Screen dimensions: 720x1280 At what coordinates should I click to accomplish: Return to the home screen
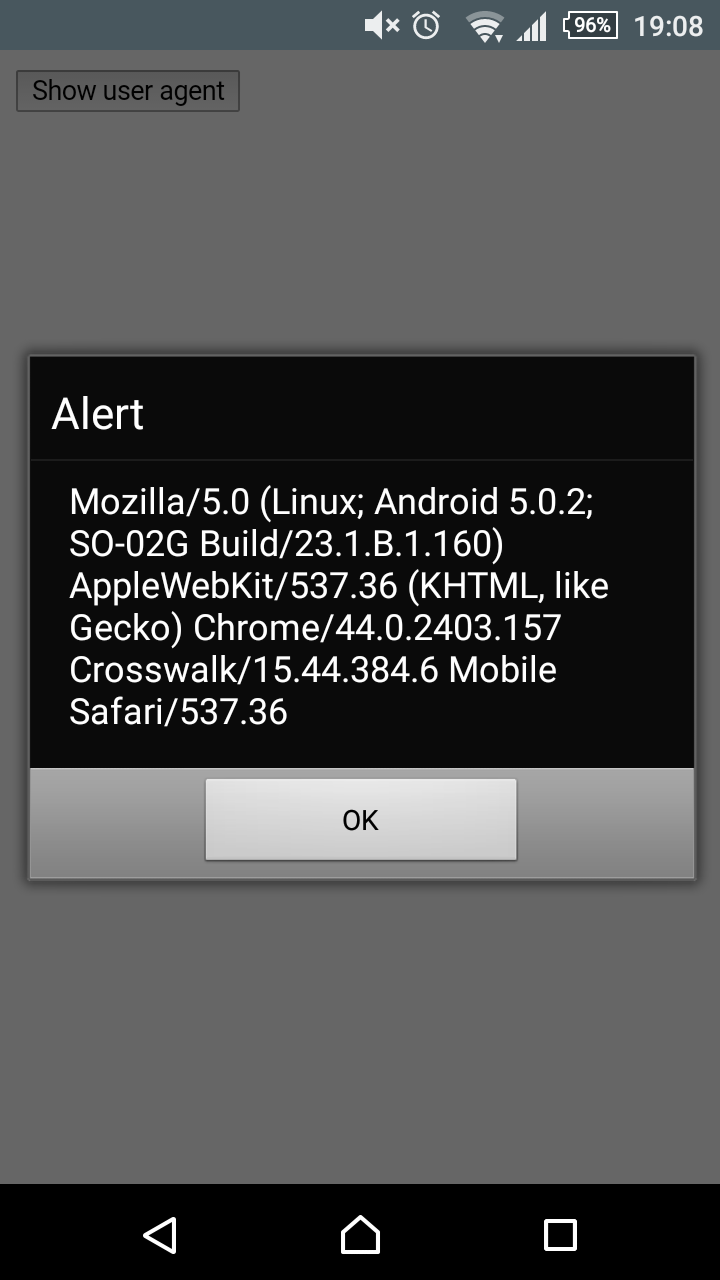360,1234
